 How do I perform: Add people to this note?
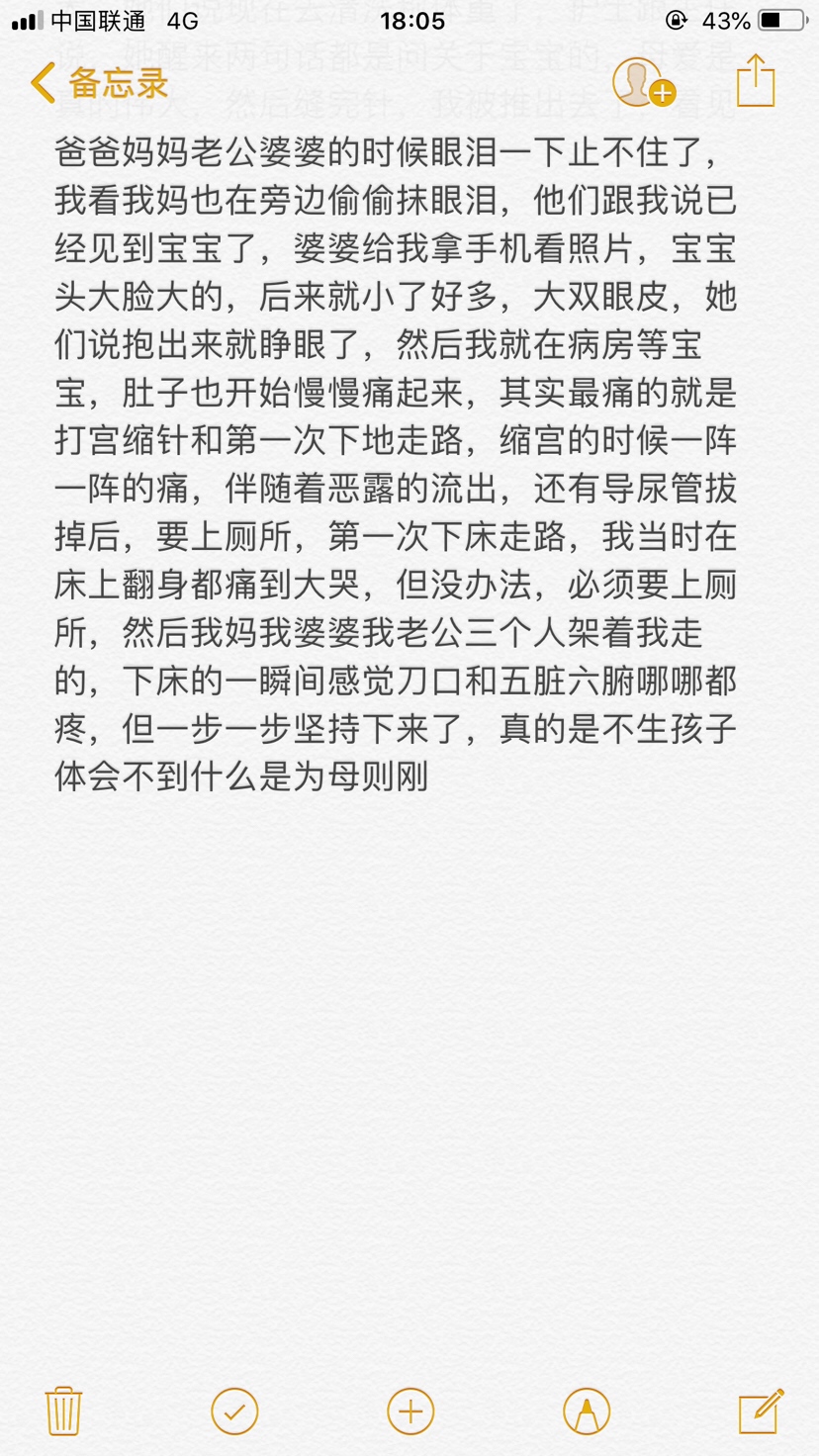coord(644,82)
